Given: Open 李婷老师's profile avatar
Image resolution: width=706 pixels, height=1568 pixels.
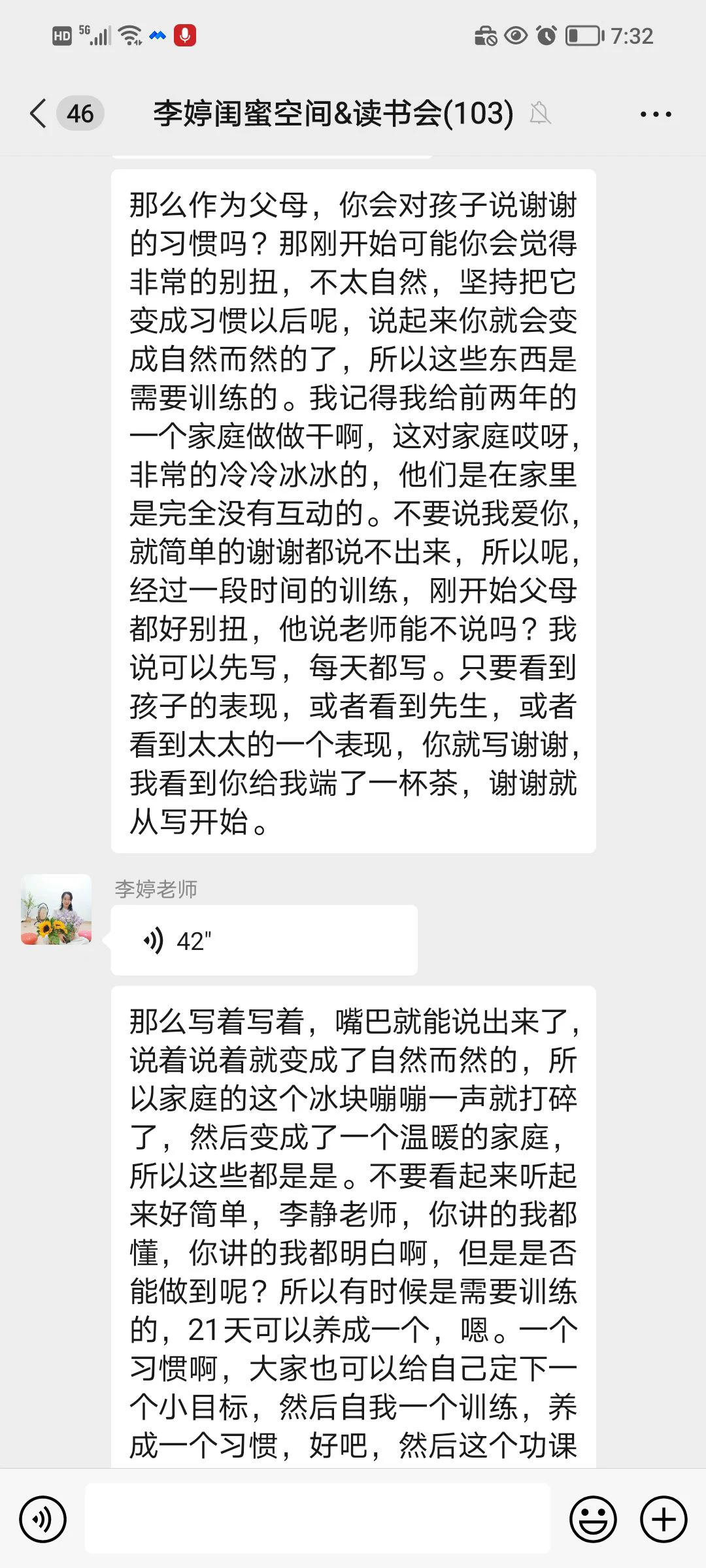Looking at the screenshot, I should tap(56, 909).
